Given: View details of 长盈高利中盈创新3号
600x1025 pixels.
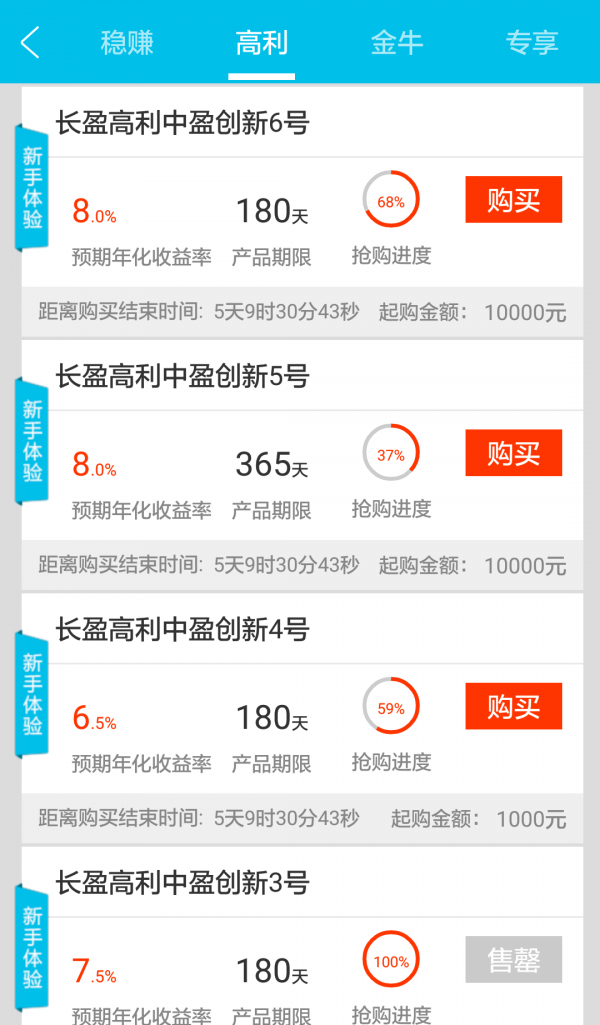Looking at the screenshot, I should [x=302, y=936].
